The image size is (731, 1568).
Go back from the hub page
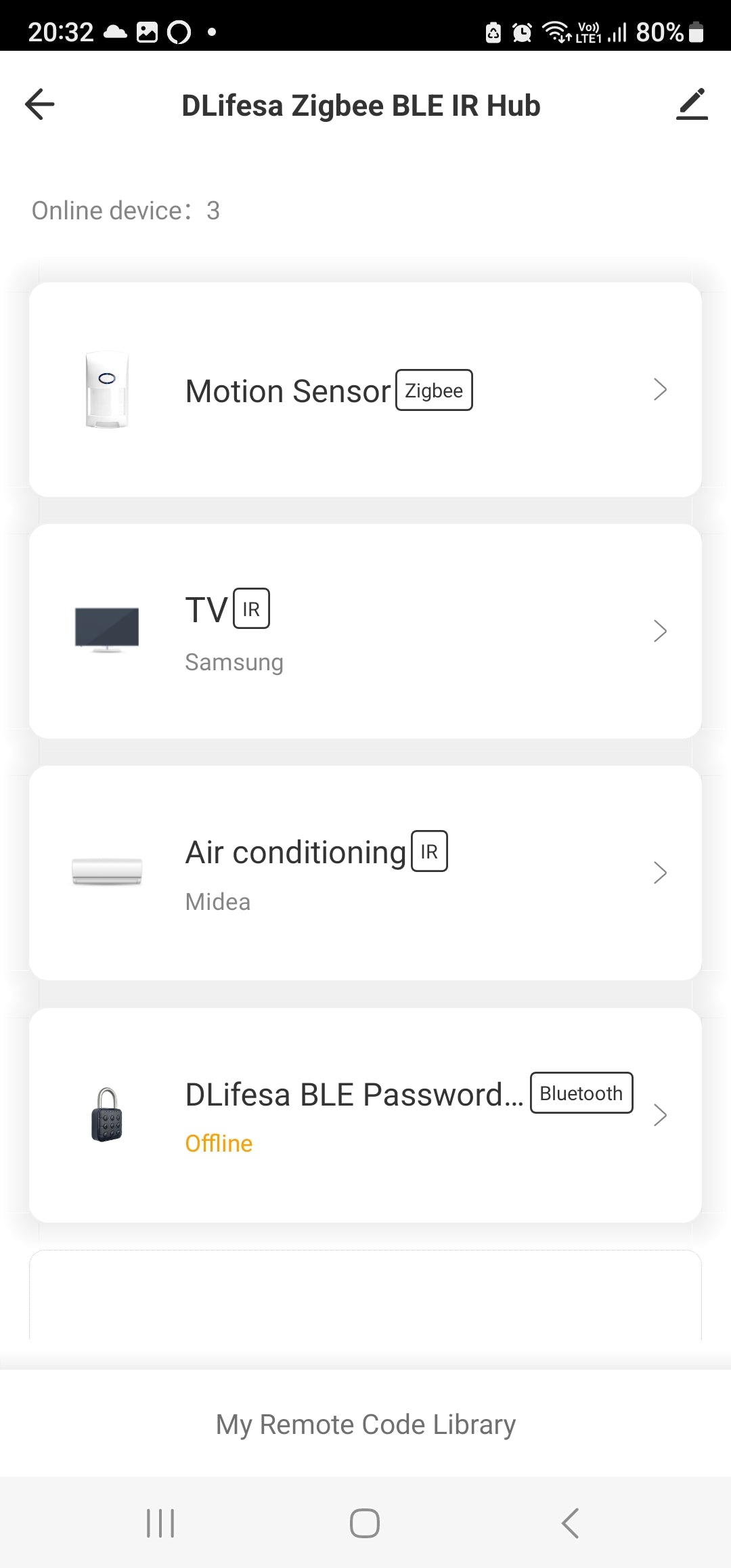coord(40,104)
